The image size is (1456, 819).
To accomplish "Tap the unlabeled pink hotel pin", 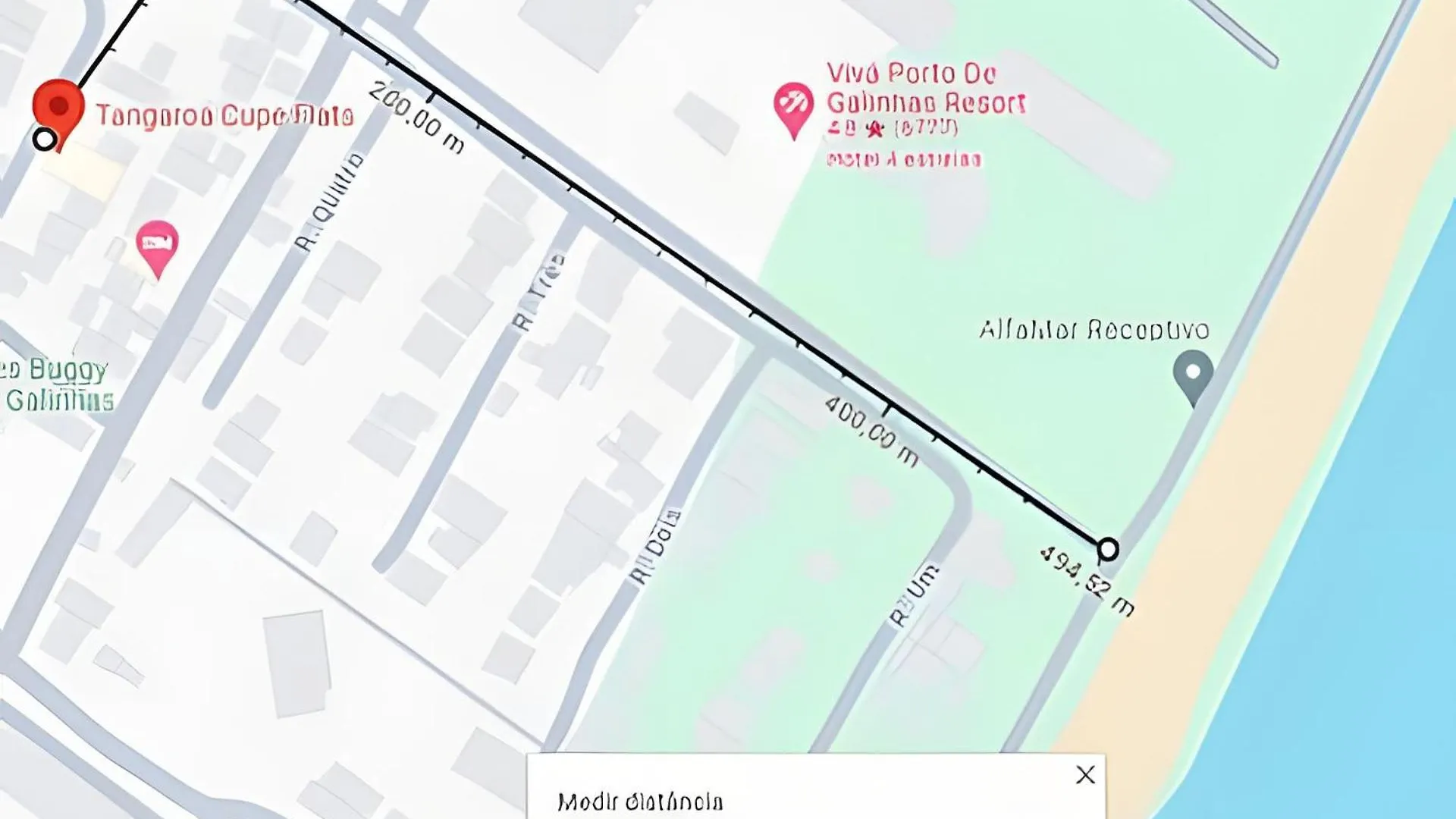I will [157, 244].
